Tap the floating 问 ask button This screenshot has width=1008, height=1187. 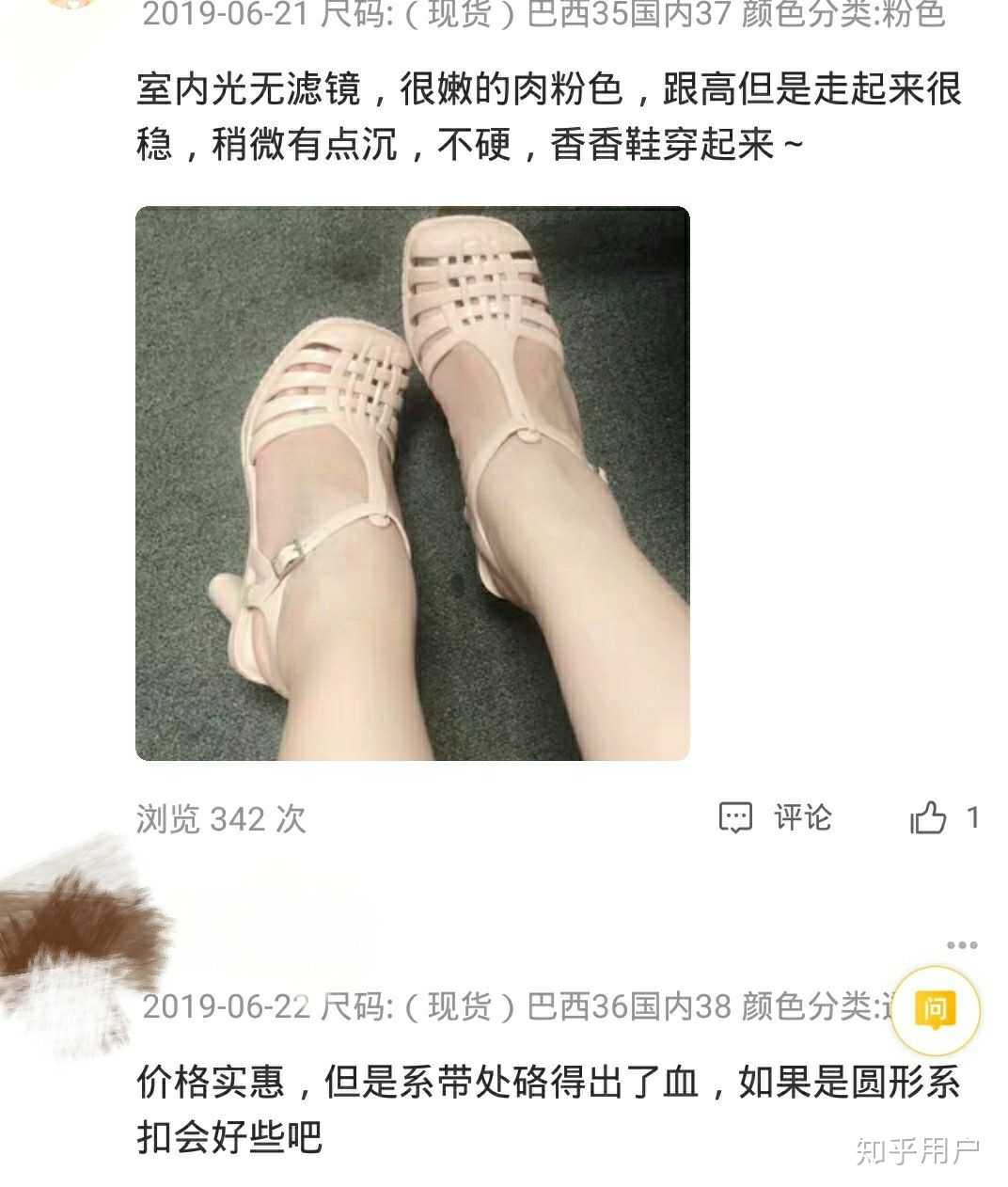[x=935, y=1011]
